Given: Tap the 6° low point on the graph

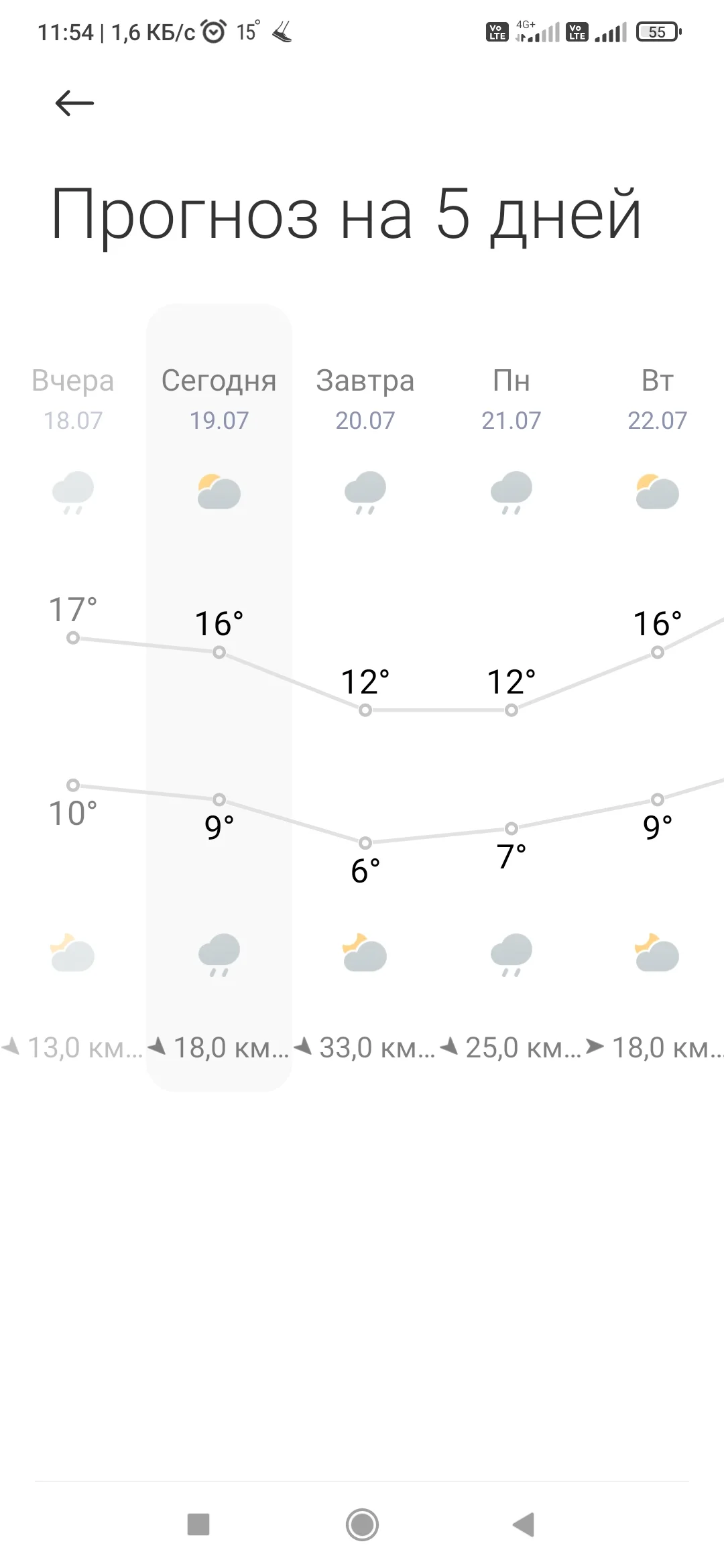Looking at the screenshot, I should click(365, 843).
